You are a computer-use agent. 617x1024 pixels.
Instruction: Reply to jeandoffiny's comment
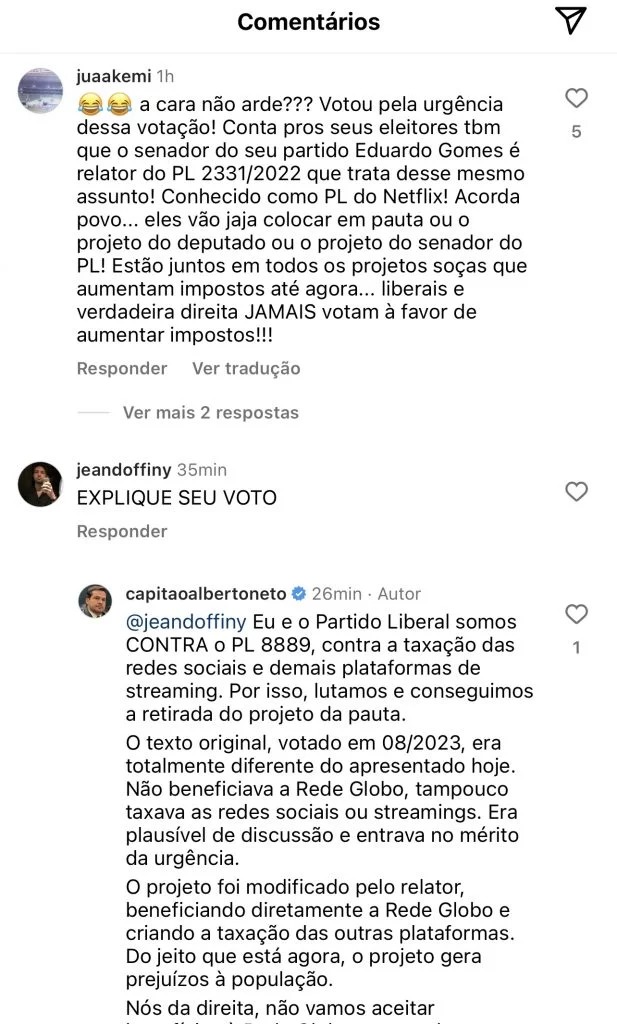click(x=122, y=531)
